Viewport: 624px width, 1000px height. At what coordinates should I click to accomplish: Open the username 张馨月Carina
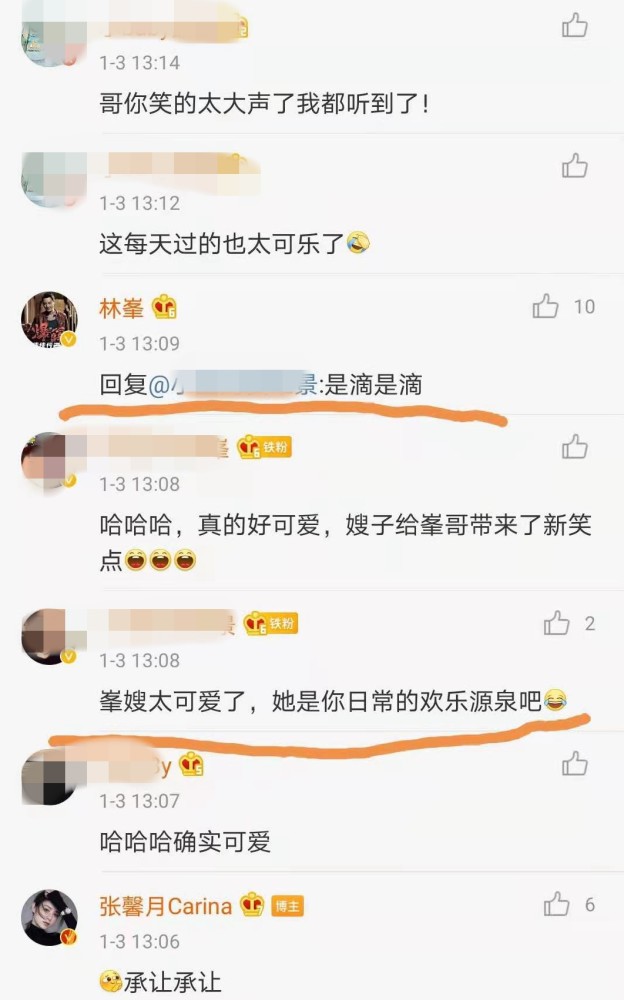point(165,906)
